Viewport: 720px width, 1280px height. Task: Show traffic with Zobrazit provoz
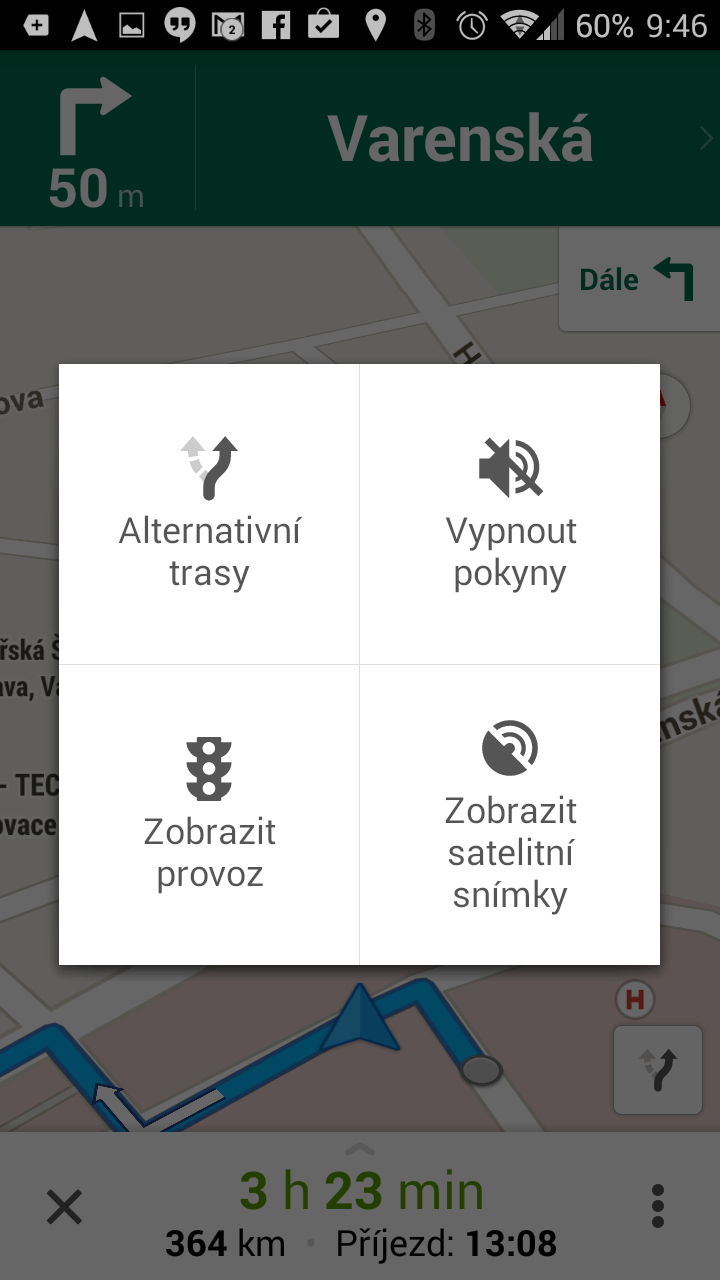pos(209,814)
